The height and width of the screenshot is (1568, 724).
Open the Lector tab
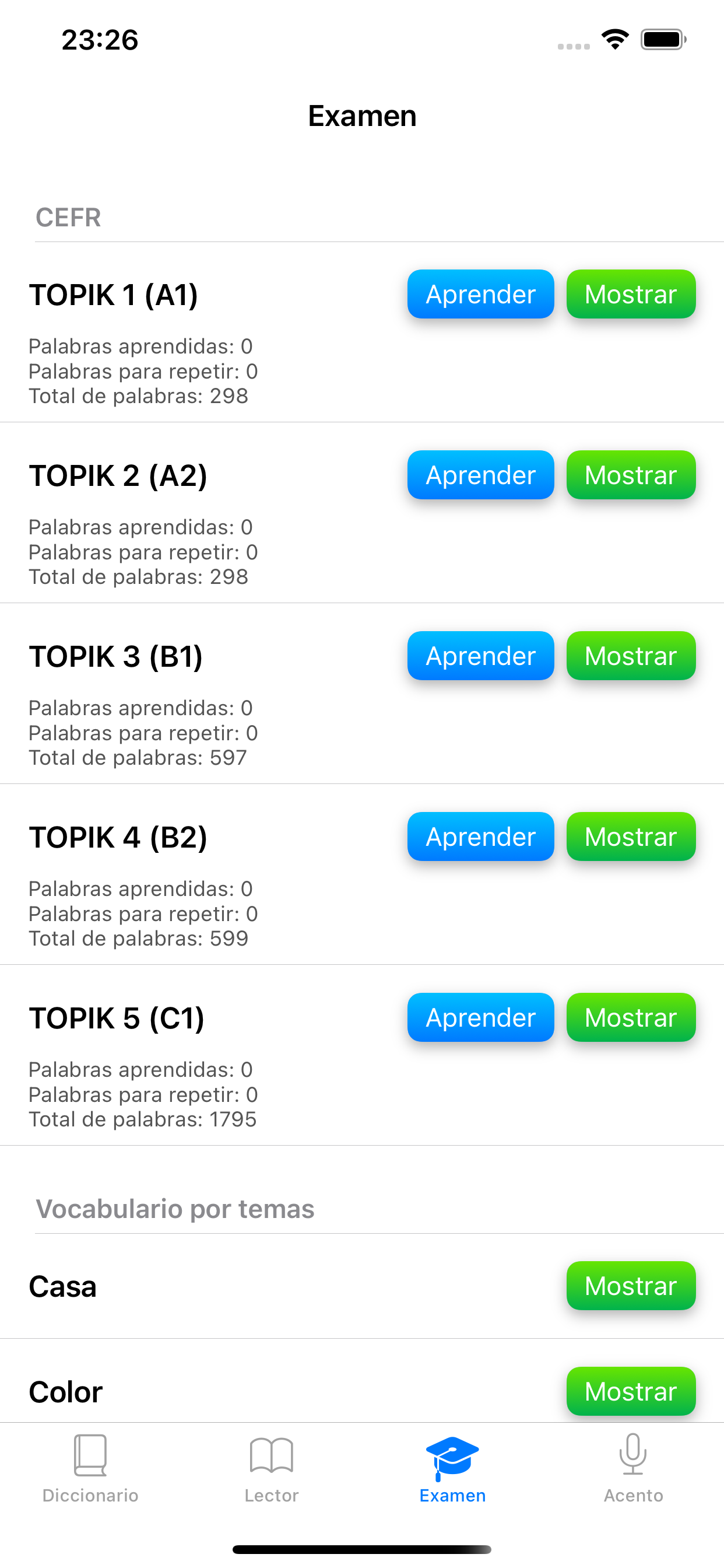tap(271, 1468)
